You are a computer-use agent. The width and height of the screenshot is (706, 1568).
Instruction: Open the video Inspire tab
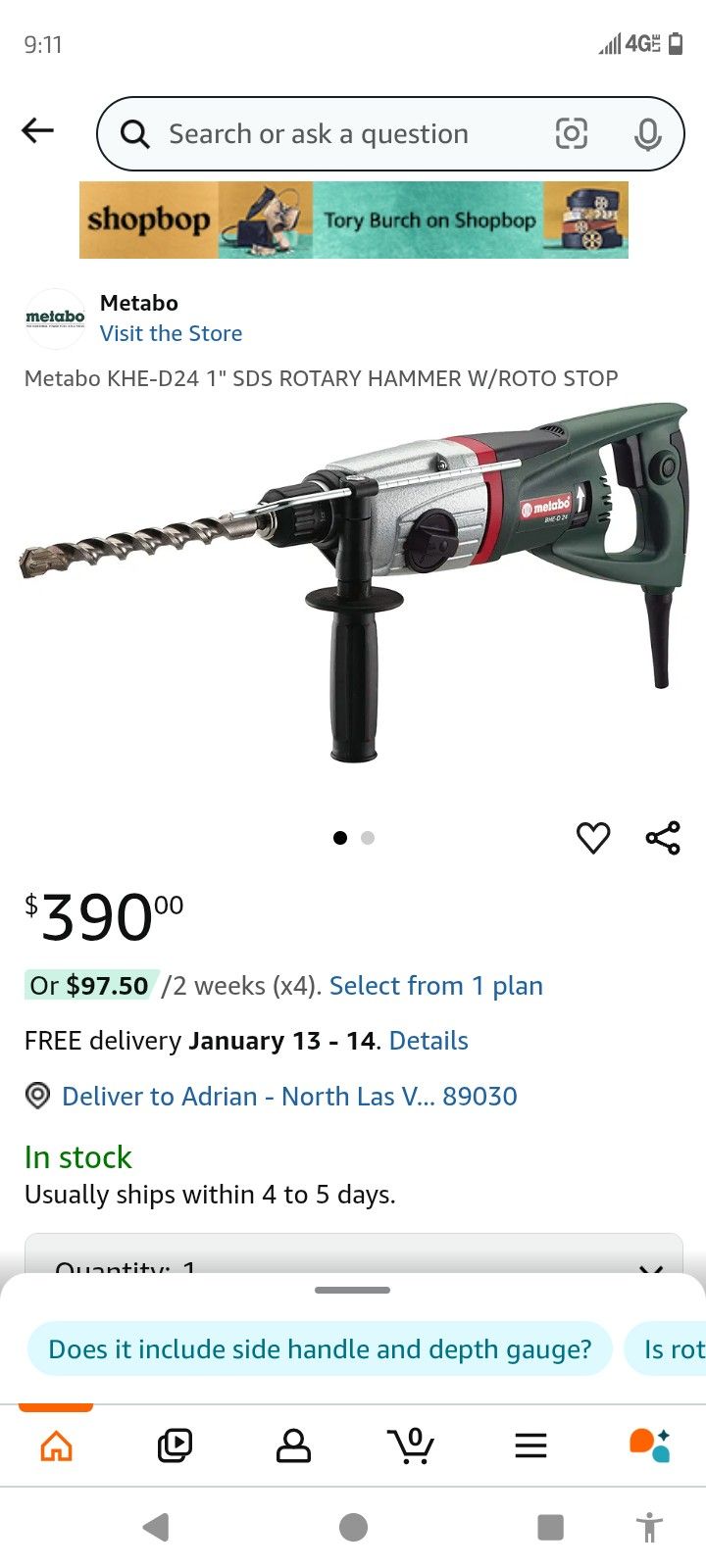[x=175, y=1445]
